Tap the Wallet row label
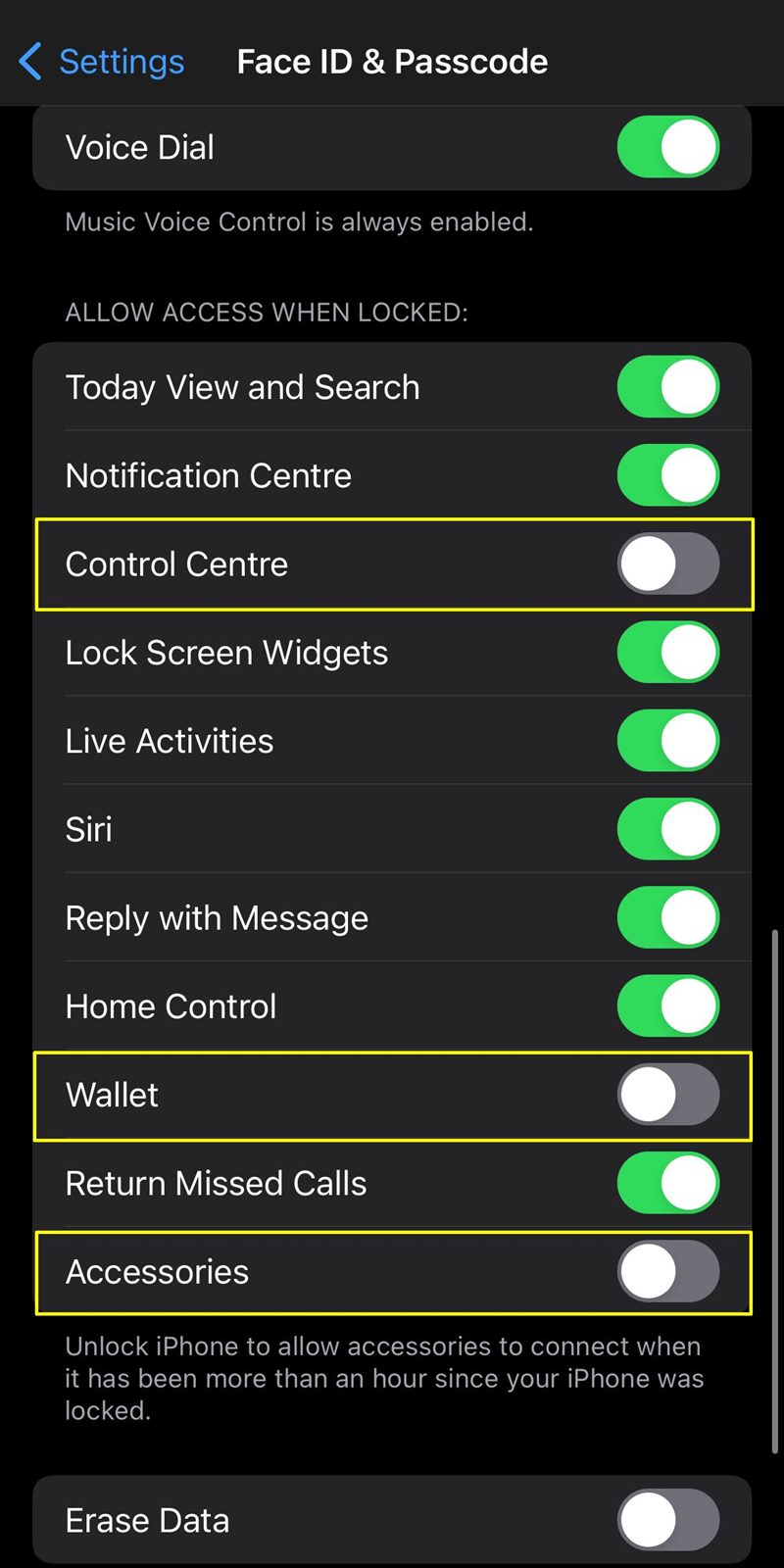 [111, 1095]
